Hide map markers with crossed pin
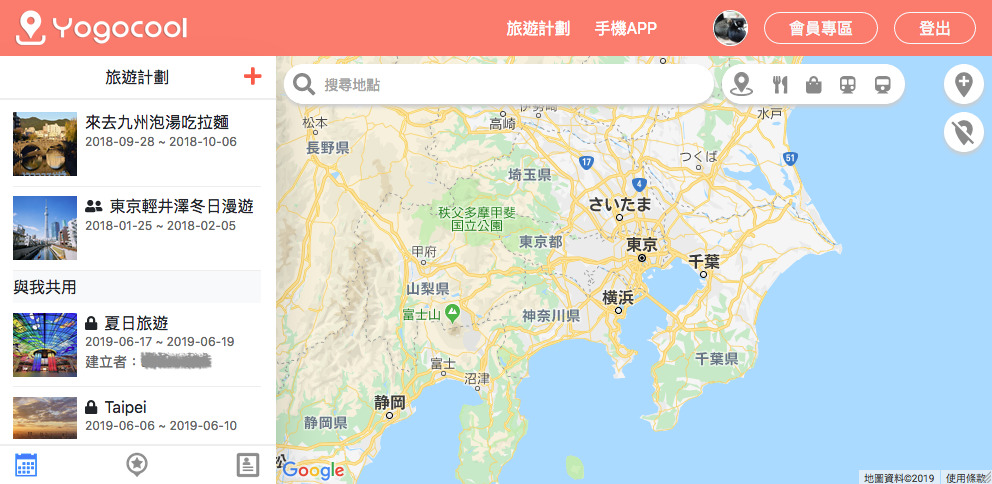This screenshot has height=484, width=992. (x=963, y=132)
